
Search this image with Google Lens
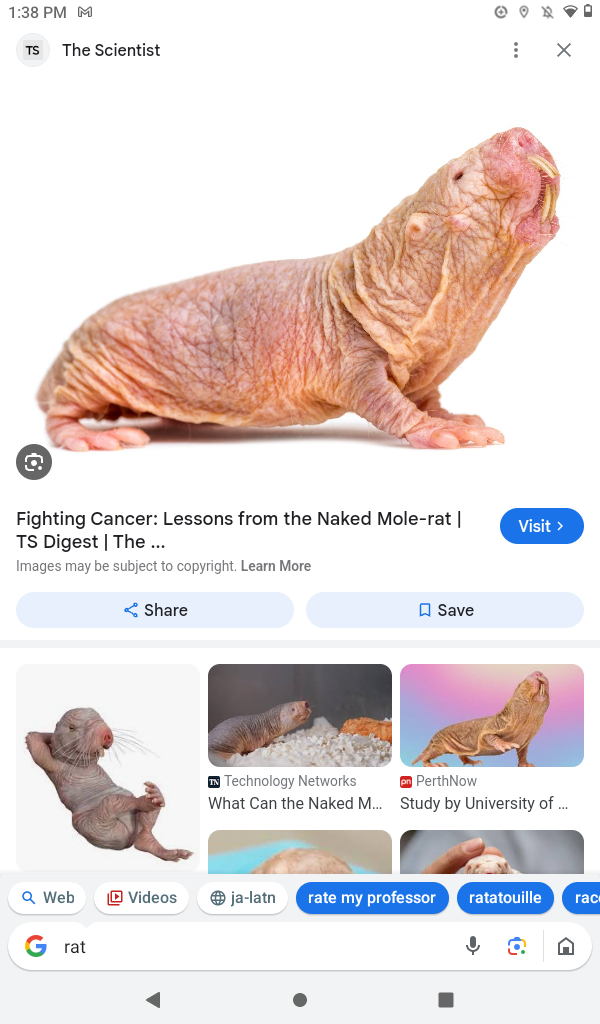[x=34, y=461]
